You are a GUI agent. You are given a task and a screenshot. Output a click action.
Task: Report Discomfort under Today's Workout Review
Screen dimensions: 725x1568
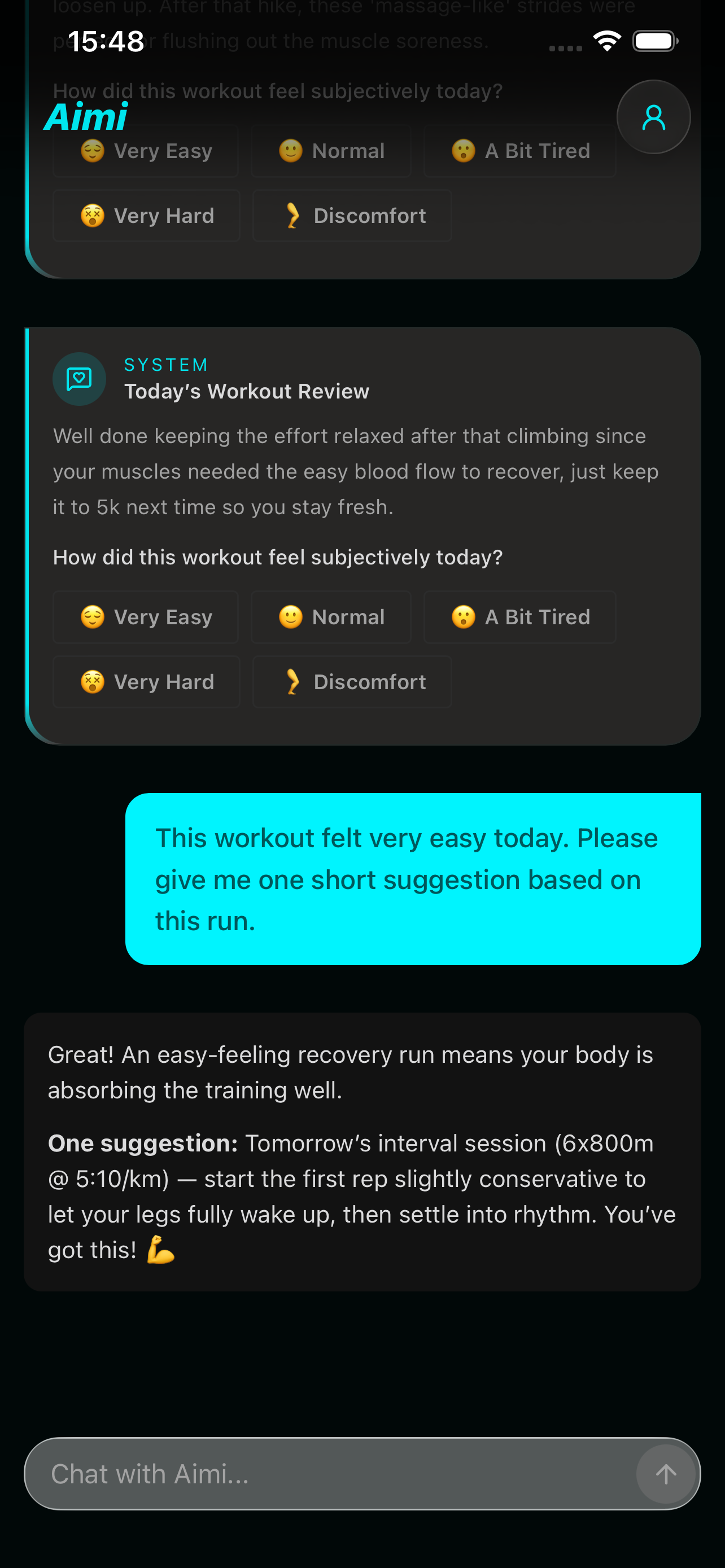pyautogui.click(x=352, y=682)
